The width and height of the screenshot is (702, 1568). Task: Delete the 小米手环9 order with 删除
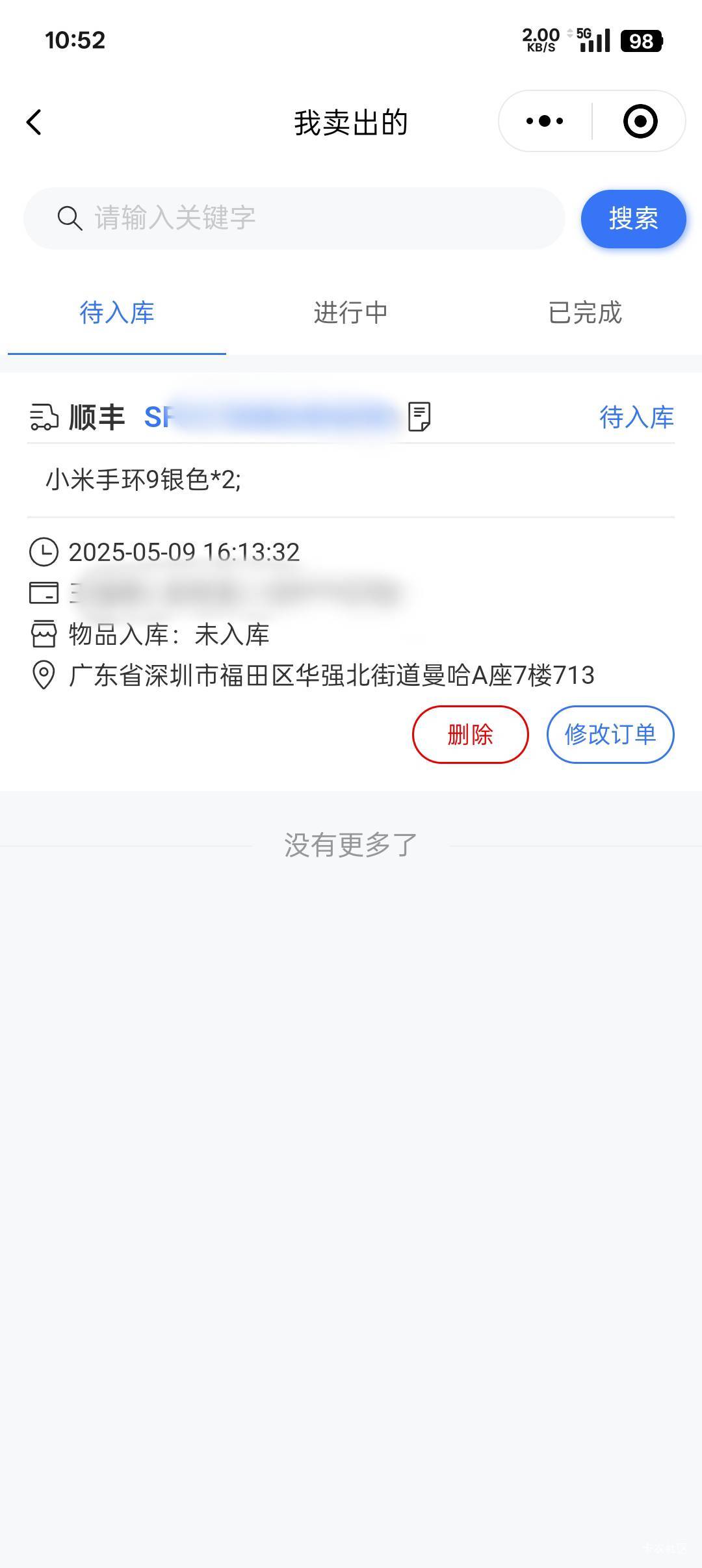point(470,735)
